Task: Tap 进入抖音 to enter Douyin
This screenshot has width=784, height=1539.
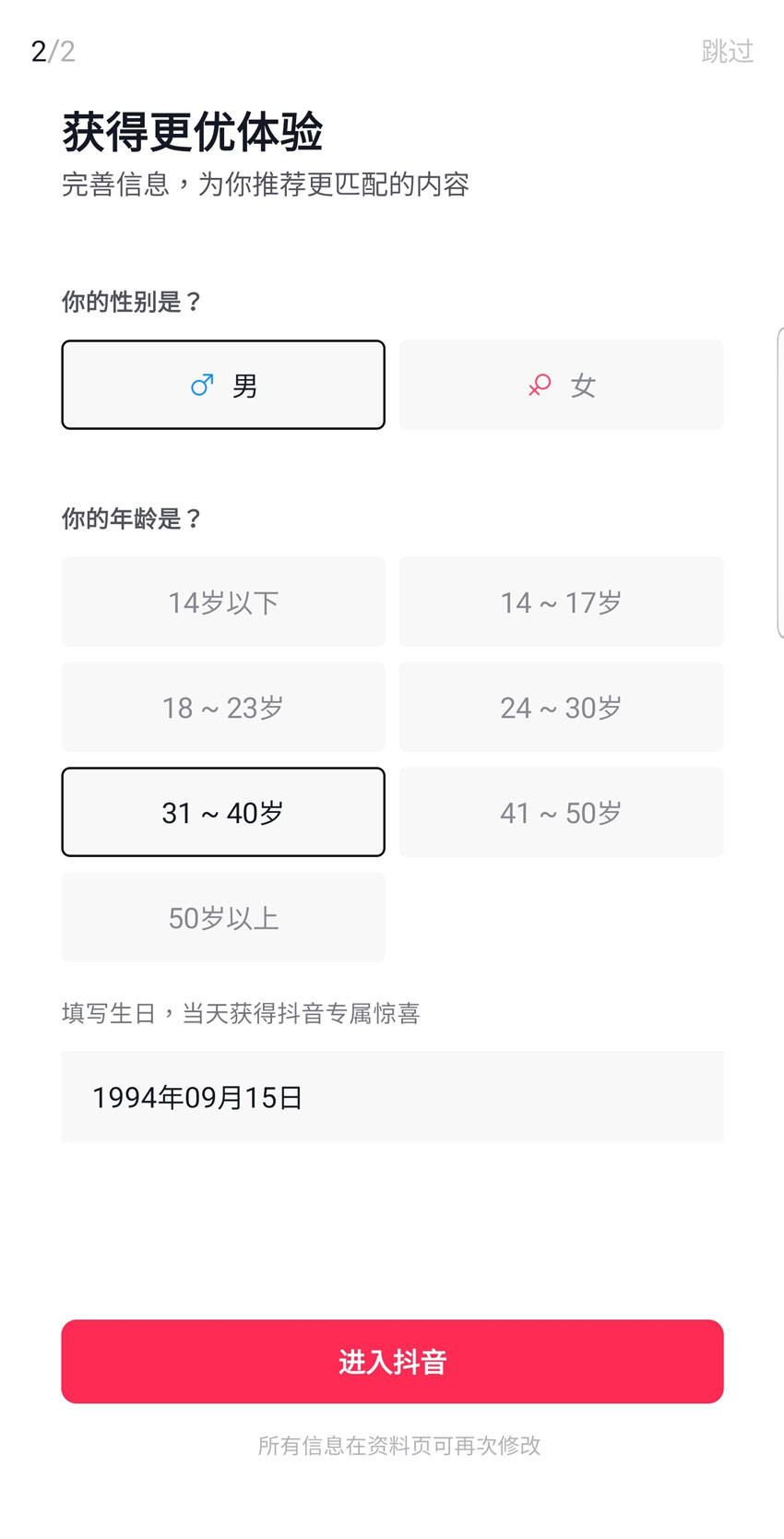Action: pos(392,1361)
